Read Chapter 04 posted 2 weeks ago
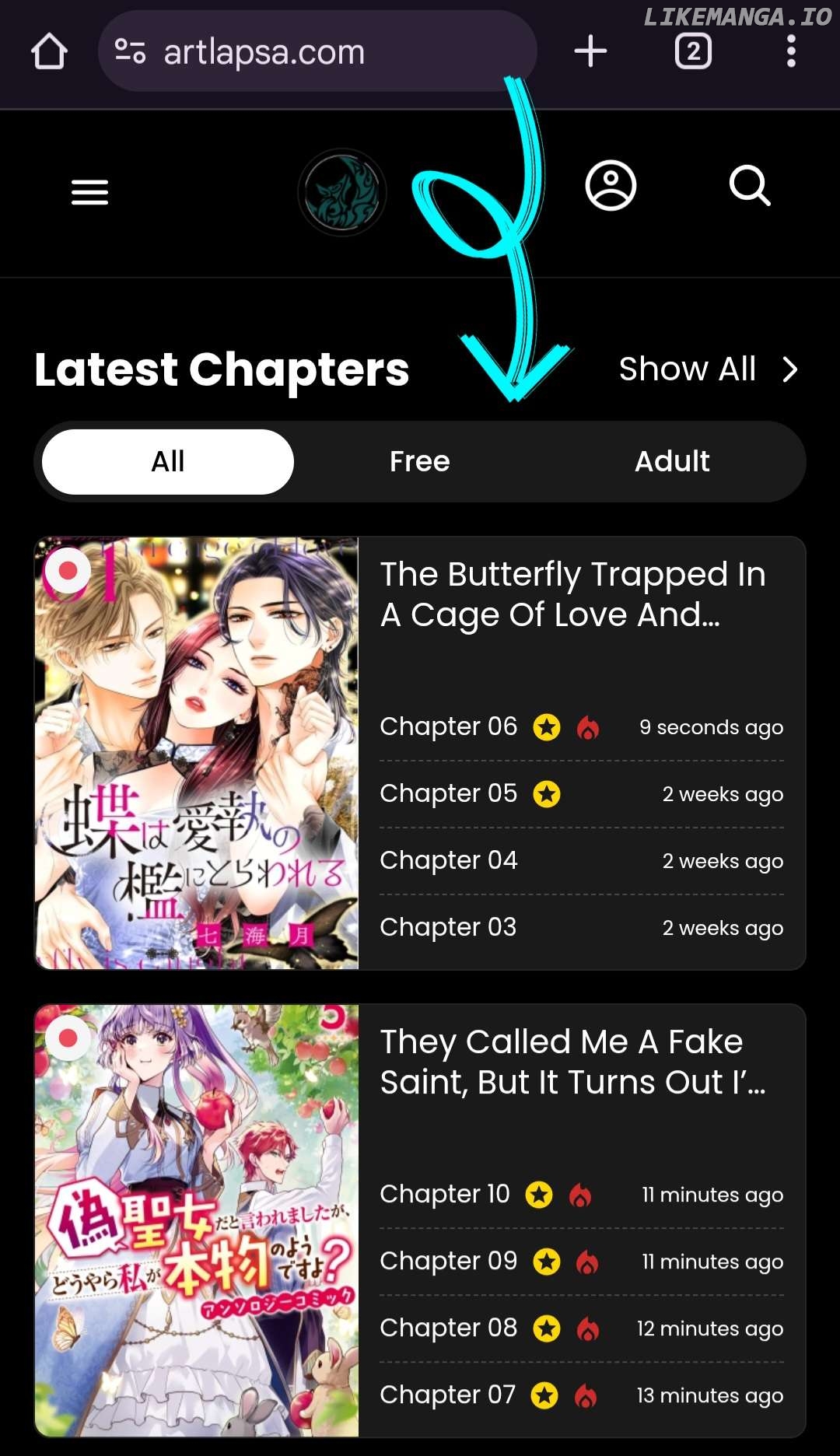 448,860
